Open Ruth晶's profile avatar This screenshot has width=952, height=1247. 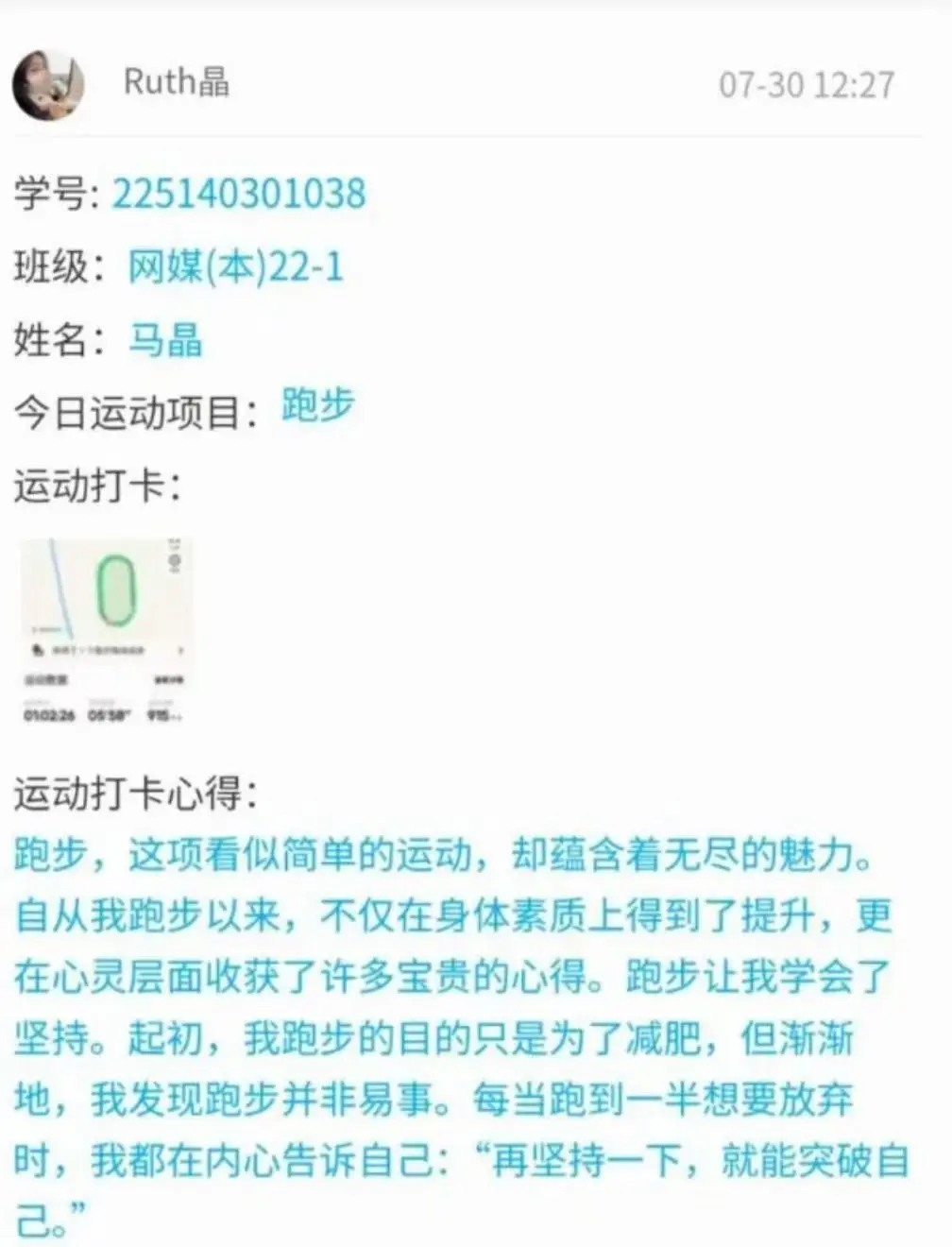tap(47, 85)
